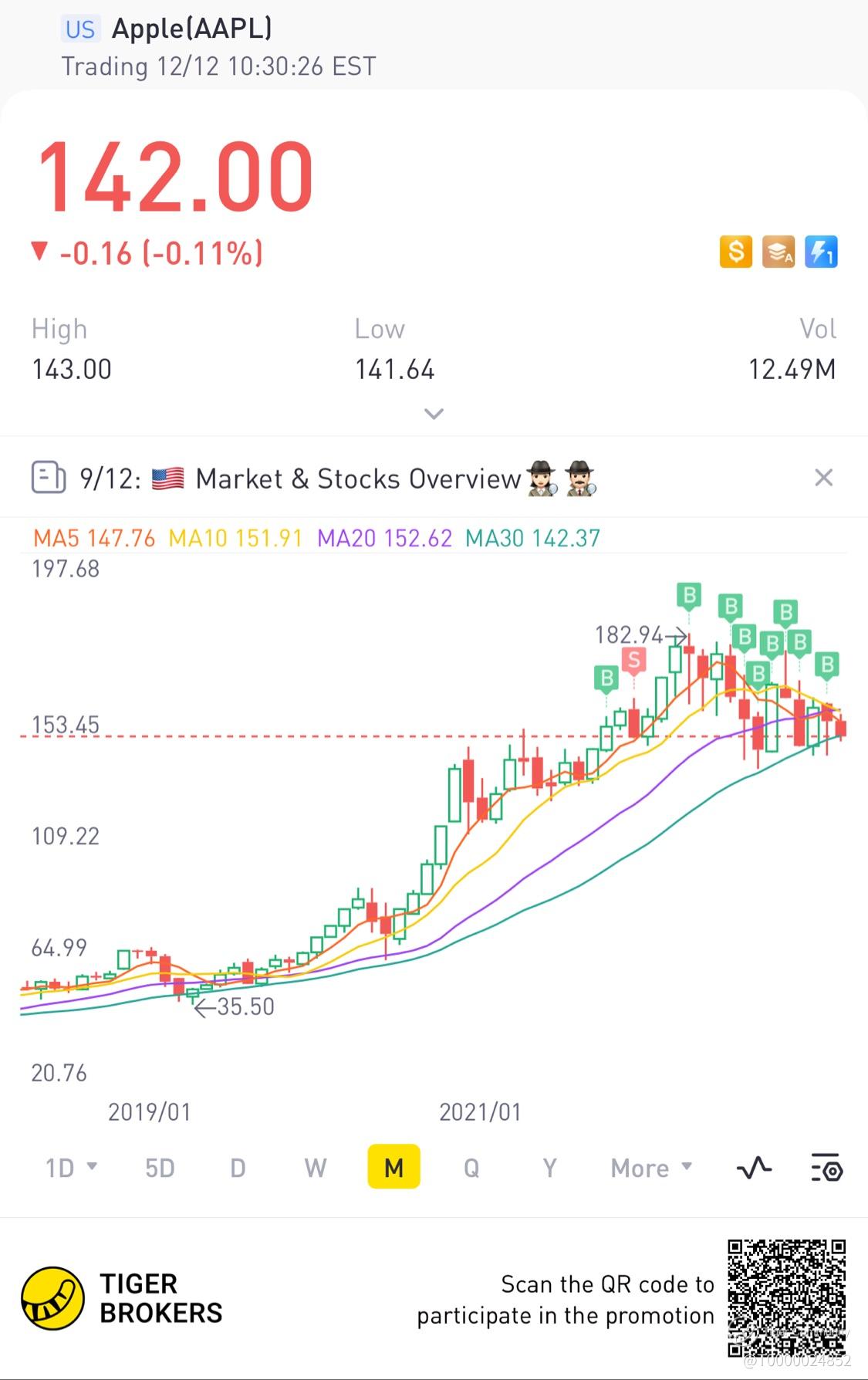Open the chart indicator line icon
Image resolution: width=868 pixels, height=1380 pixels.
(754, 1168)
